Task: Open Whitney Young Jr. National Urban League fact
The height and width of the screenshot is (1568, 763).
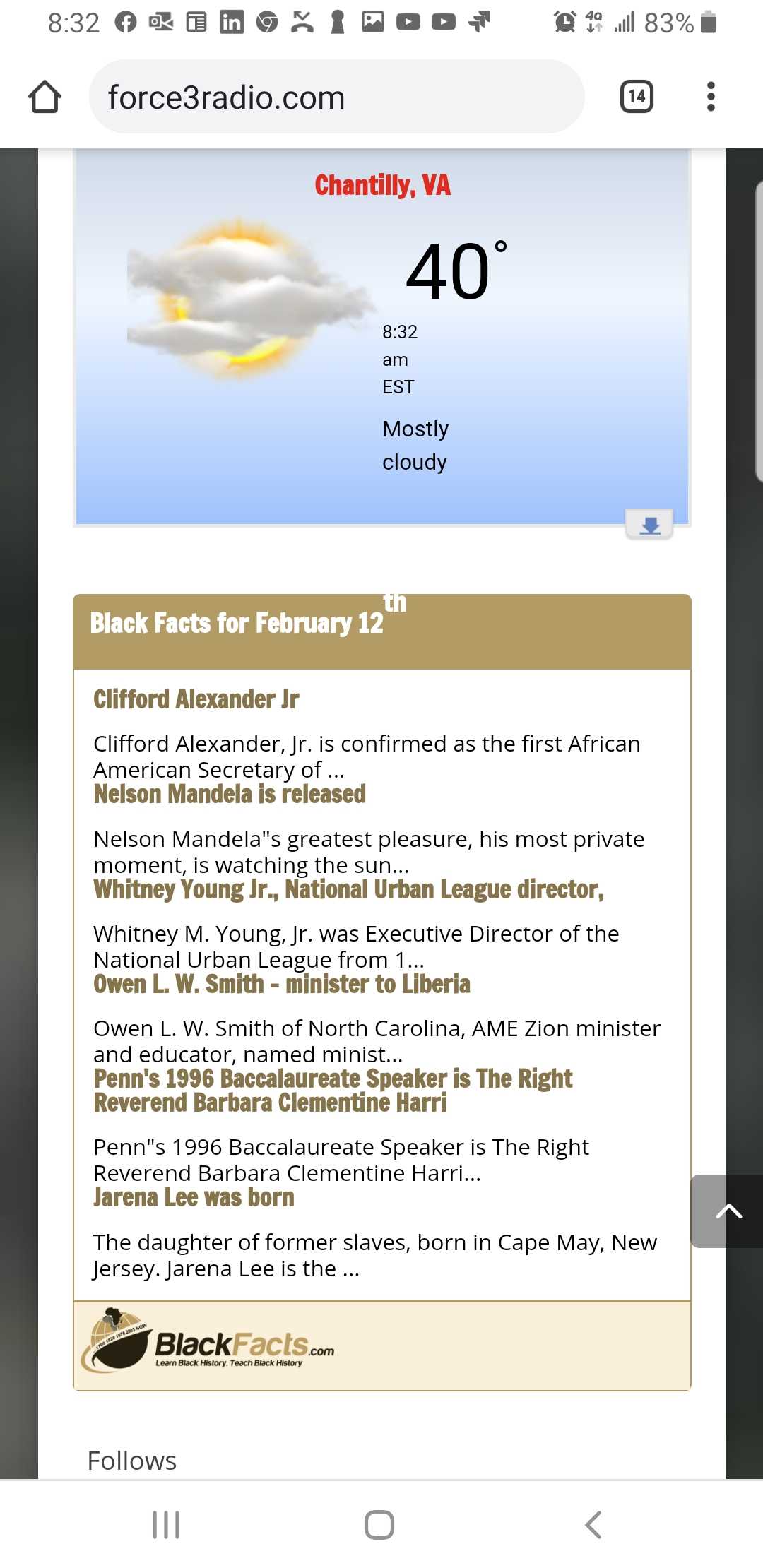Action: click(x=348, y=889)
